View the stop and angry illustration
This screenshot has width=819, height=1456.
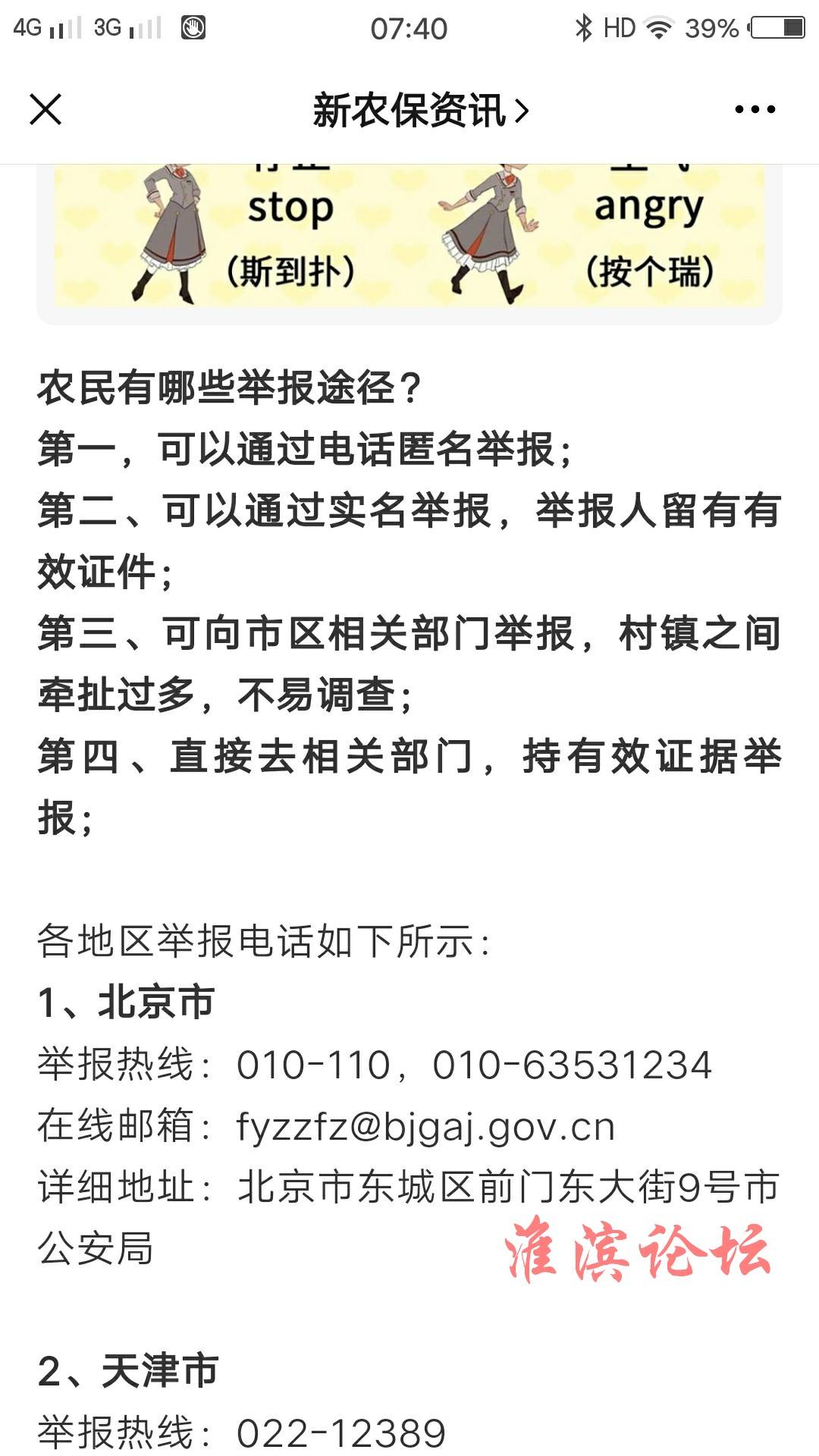tap(409, 237)
